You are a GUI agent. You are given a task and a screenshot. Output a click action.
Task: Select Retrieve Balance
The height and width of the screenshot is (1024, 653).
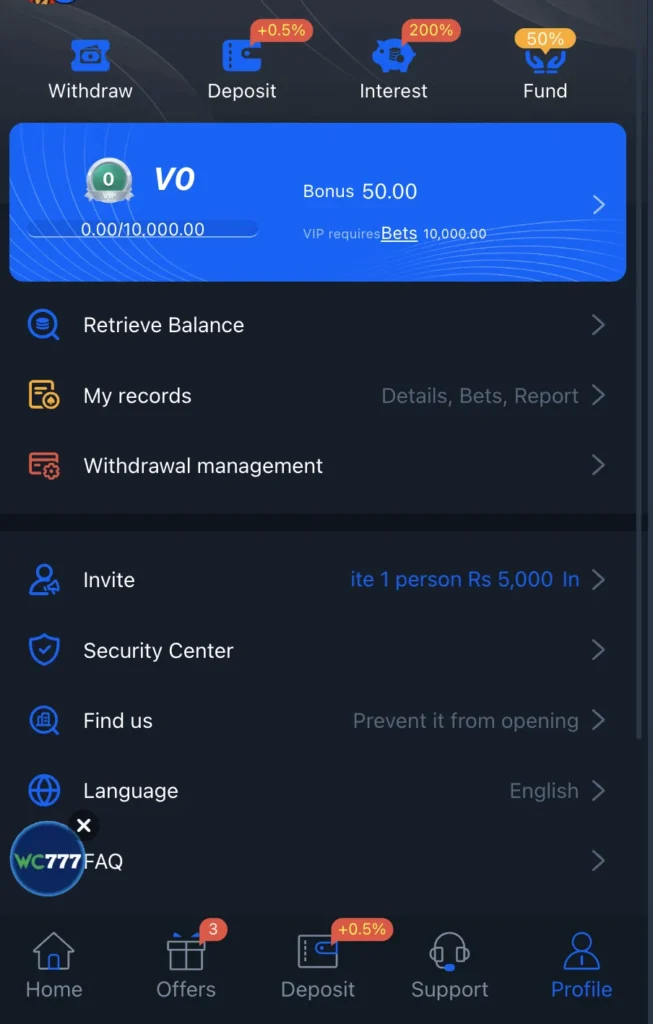click(318, 325)
